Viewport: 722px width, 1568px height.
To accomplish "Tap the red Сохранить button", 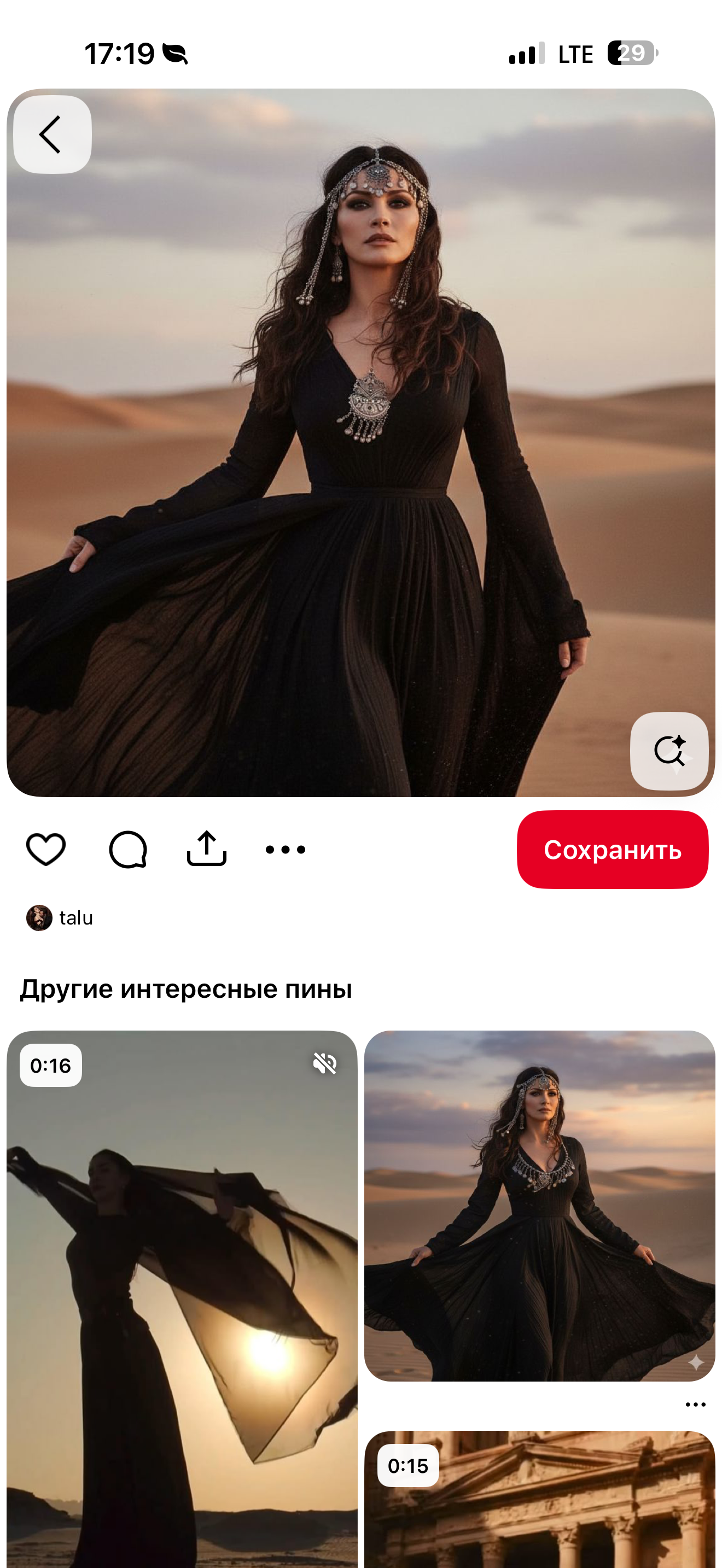I will tap(613, 849).
